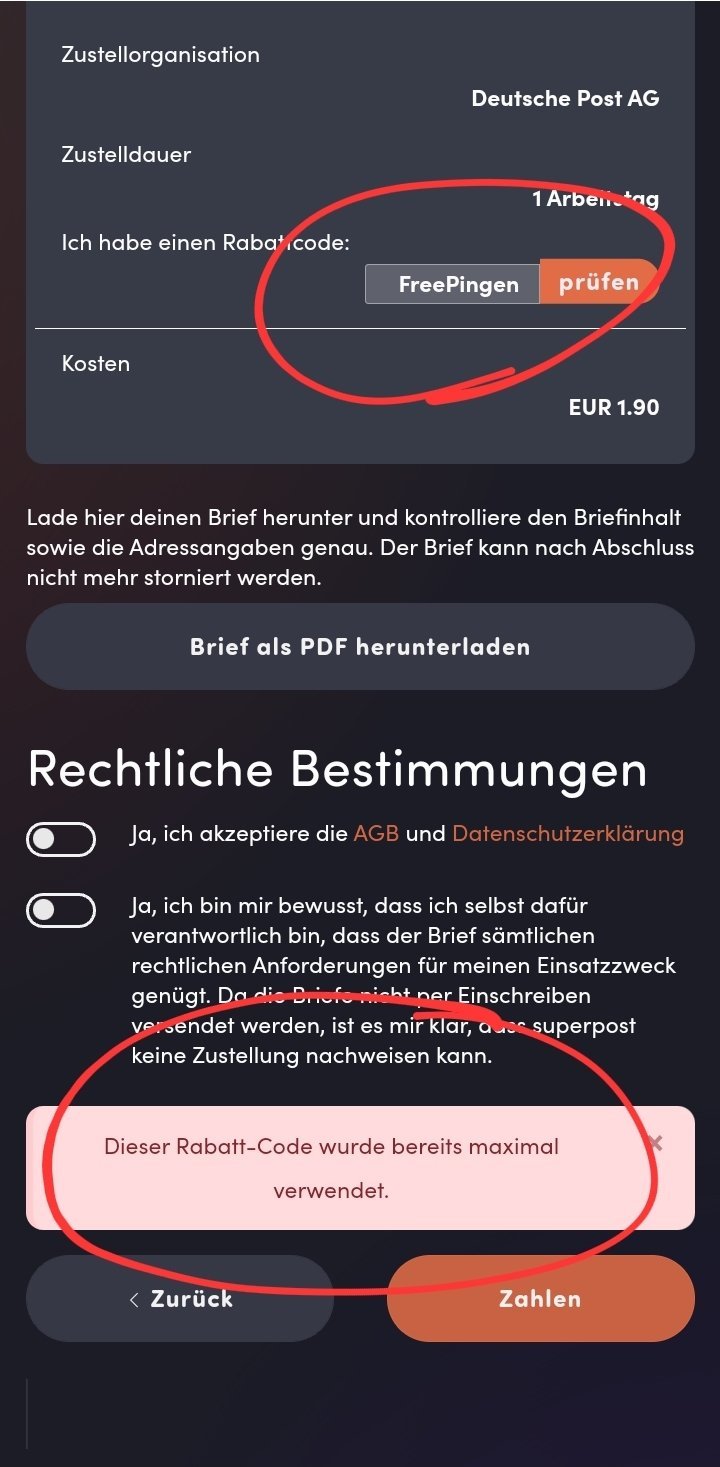Check the discount code with prüfen
Image resolution: width=720 pixels, height=1467 pixels.
[x=600, y=282]
